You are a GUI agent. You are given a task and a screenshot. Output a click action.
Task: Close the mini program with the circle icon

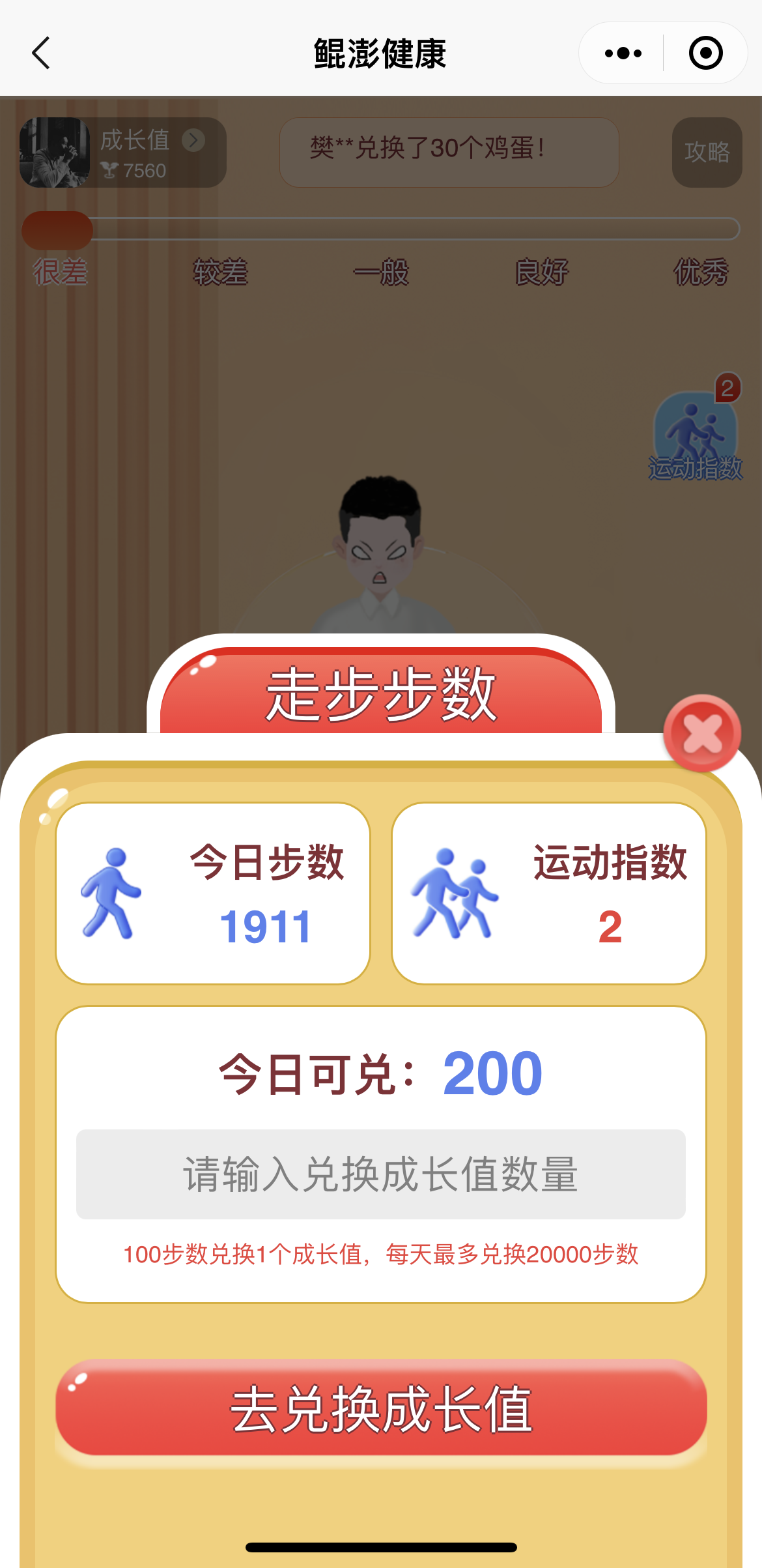[x=705, y=53]
